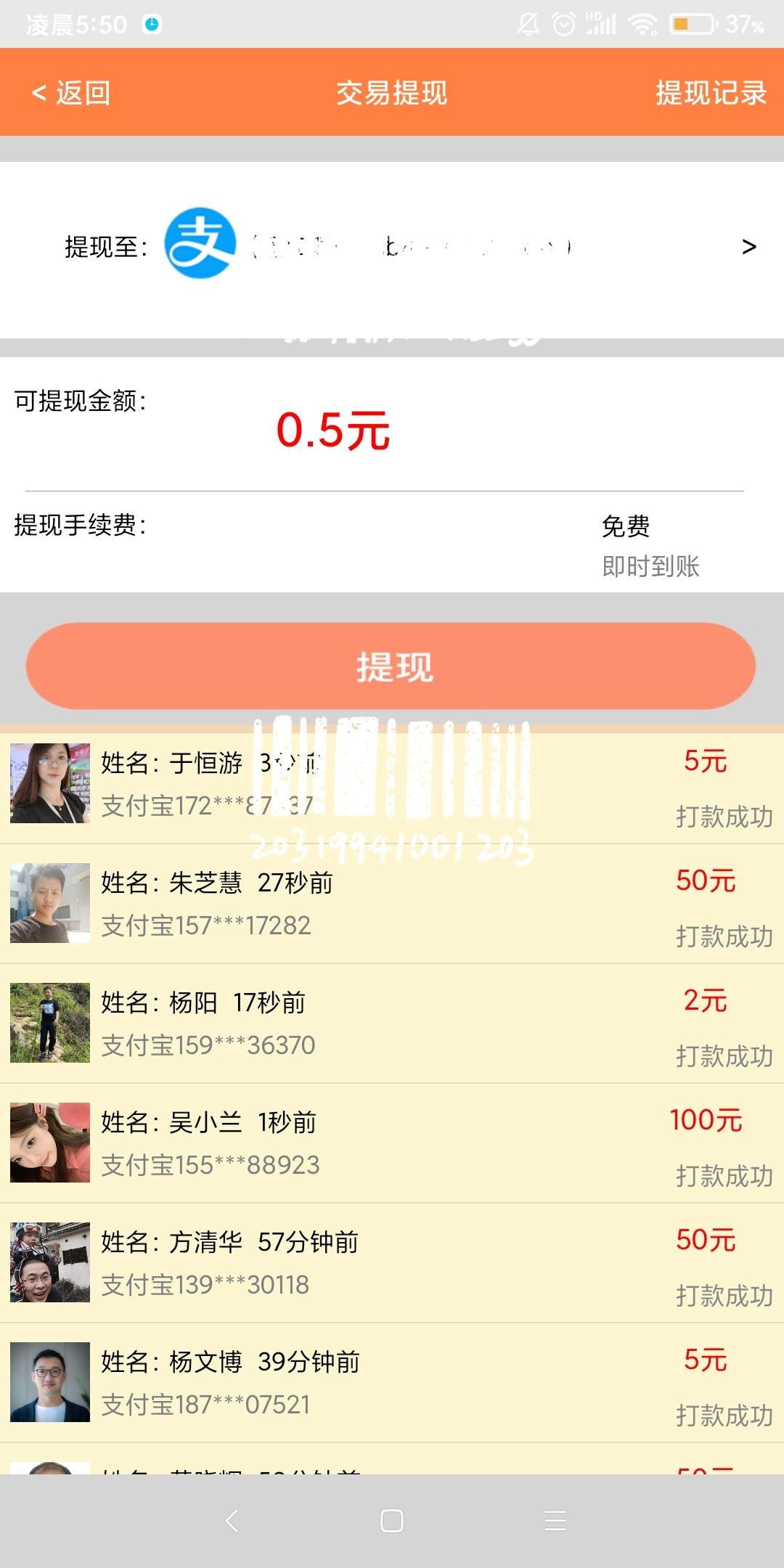The image size is (784, 1568).
Task: Tap 返回 to go back
Action: [71, 93]
